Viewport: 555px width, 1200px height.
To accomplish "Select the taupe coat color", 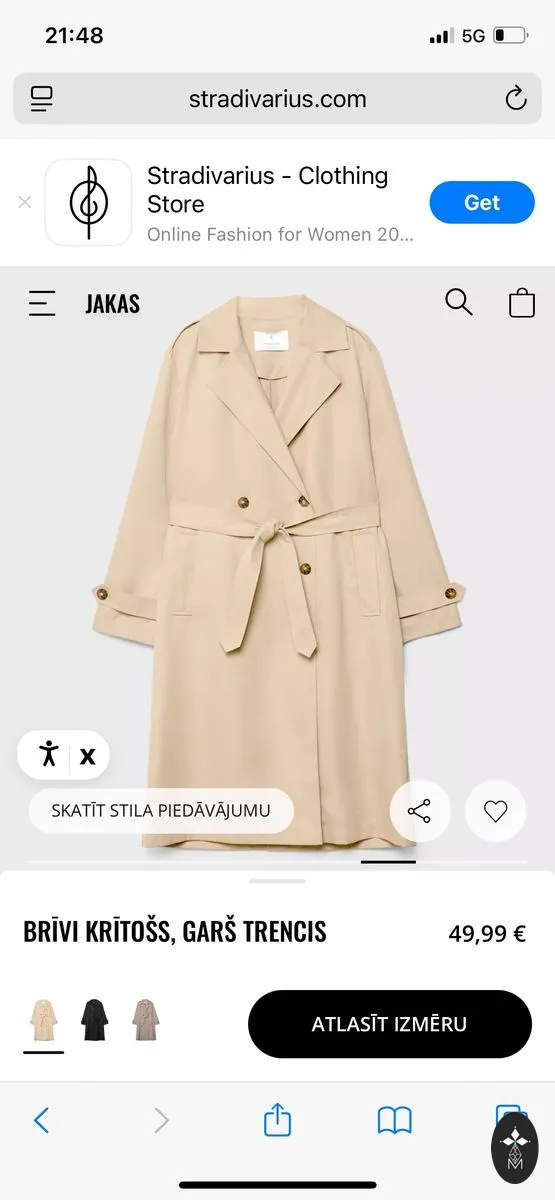I will [146, 1019].
